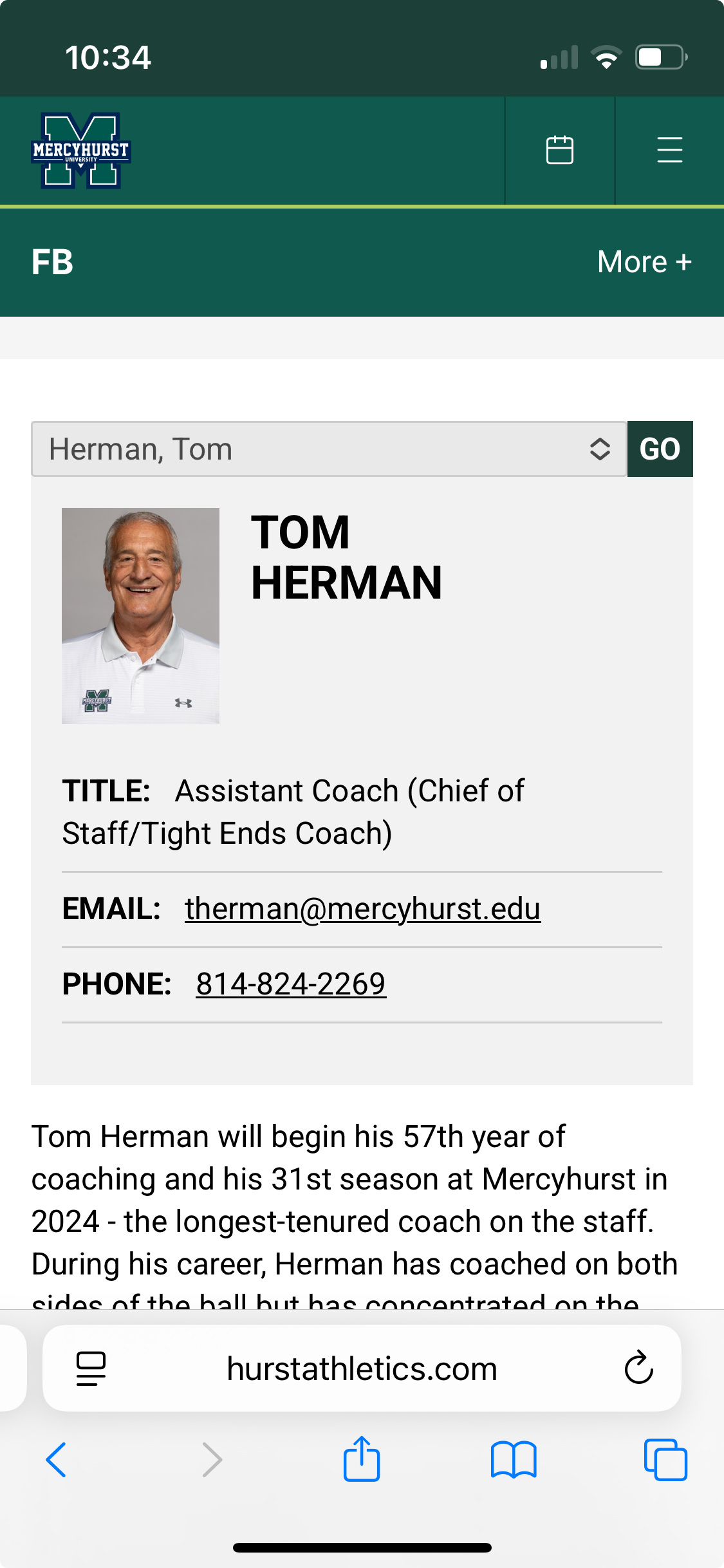Go back to the previous page

pos(56,1459)
